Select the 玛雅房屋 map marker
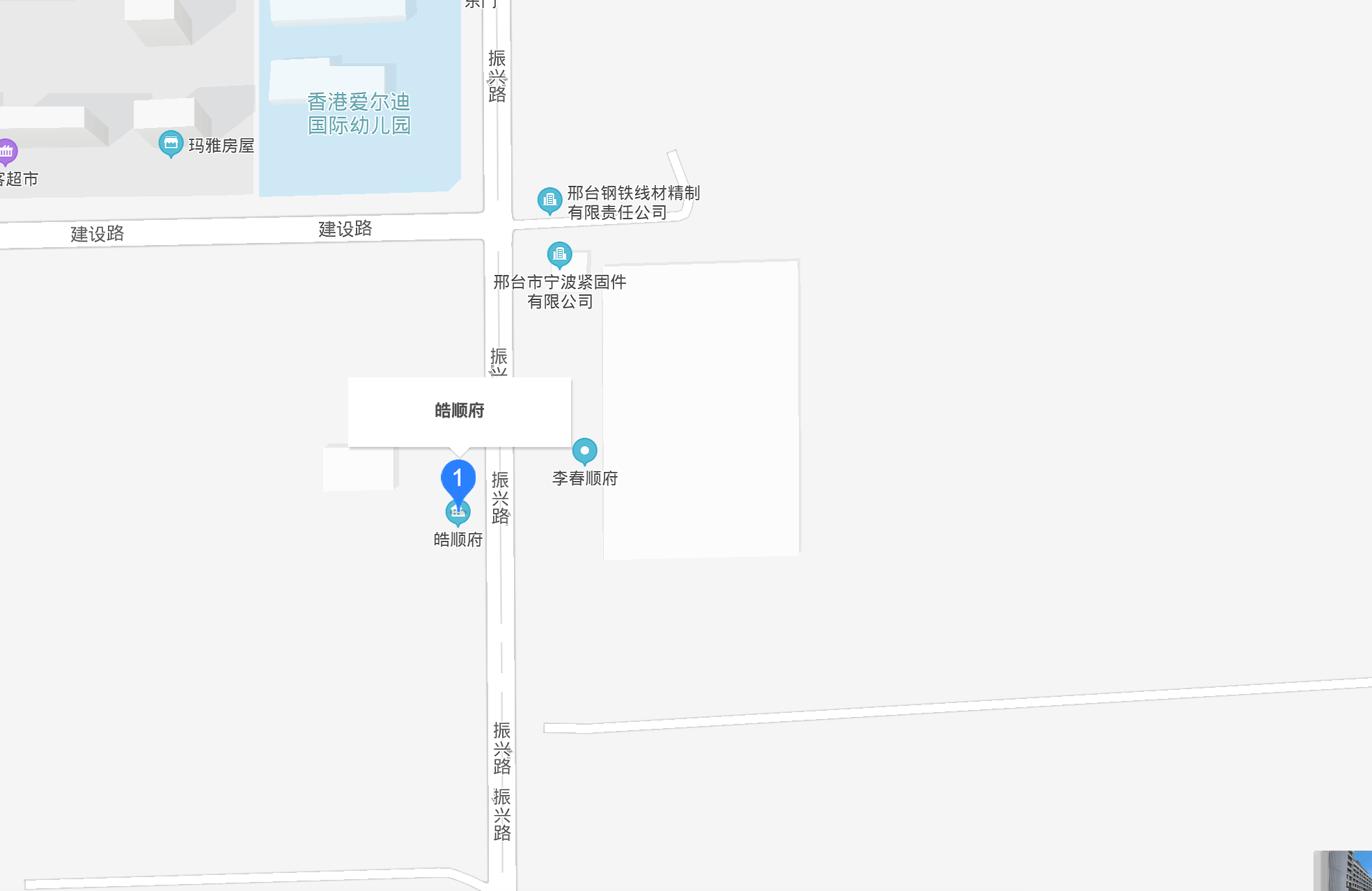The width and height of the screenshot is (1372, 891). (x=171, y=143)
